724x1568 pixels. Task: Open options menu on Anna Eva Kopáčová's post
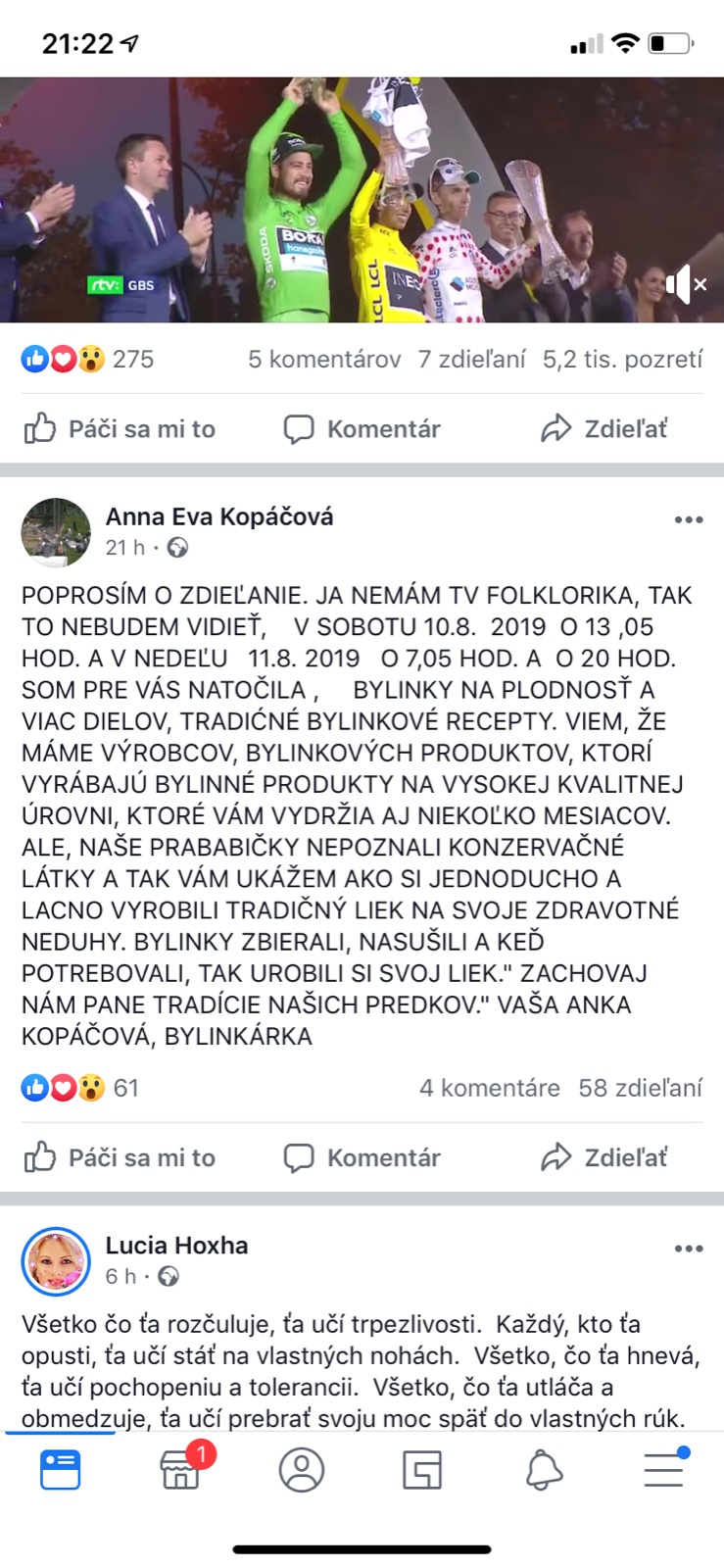(x=689, y=519)
